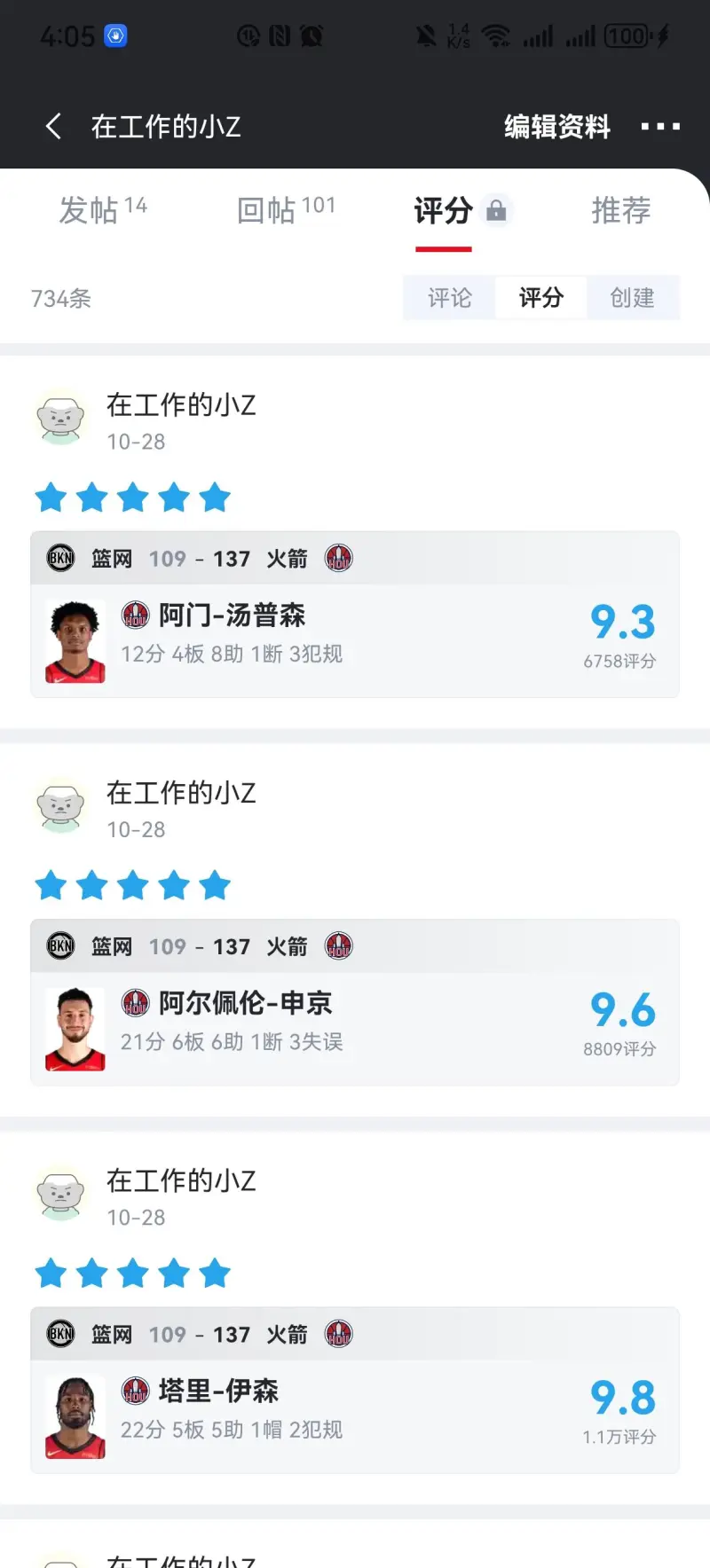Select the 评论 segment filter

tap(450, 297)
